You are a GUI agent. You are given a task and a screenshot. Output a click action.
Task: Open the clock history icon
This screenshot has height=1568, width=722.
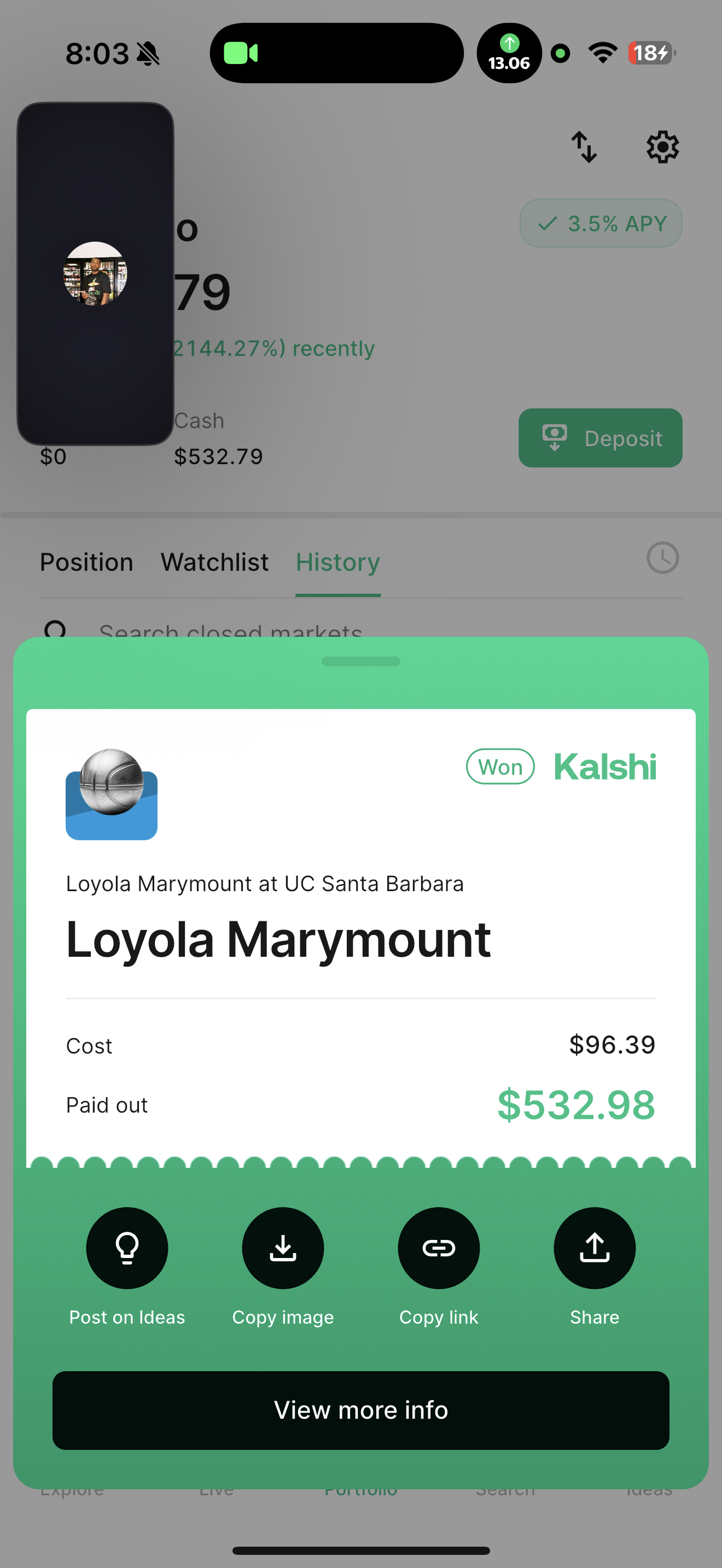pos(662,558)
